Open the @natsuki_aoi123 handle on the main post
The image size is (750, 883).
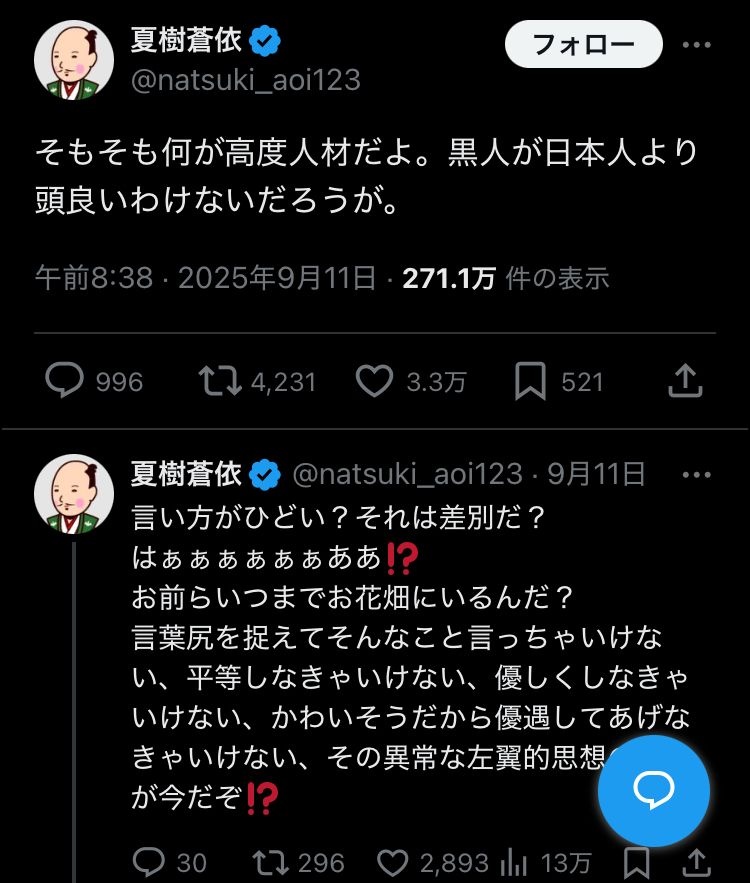[x=246, y=80]
